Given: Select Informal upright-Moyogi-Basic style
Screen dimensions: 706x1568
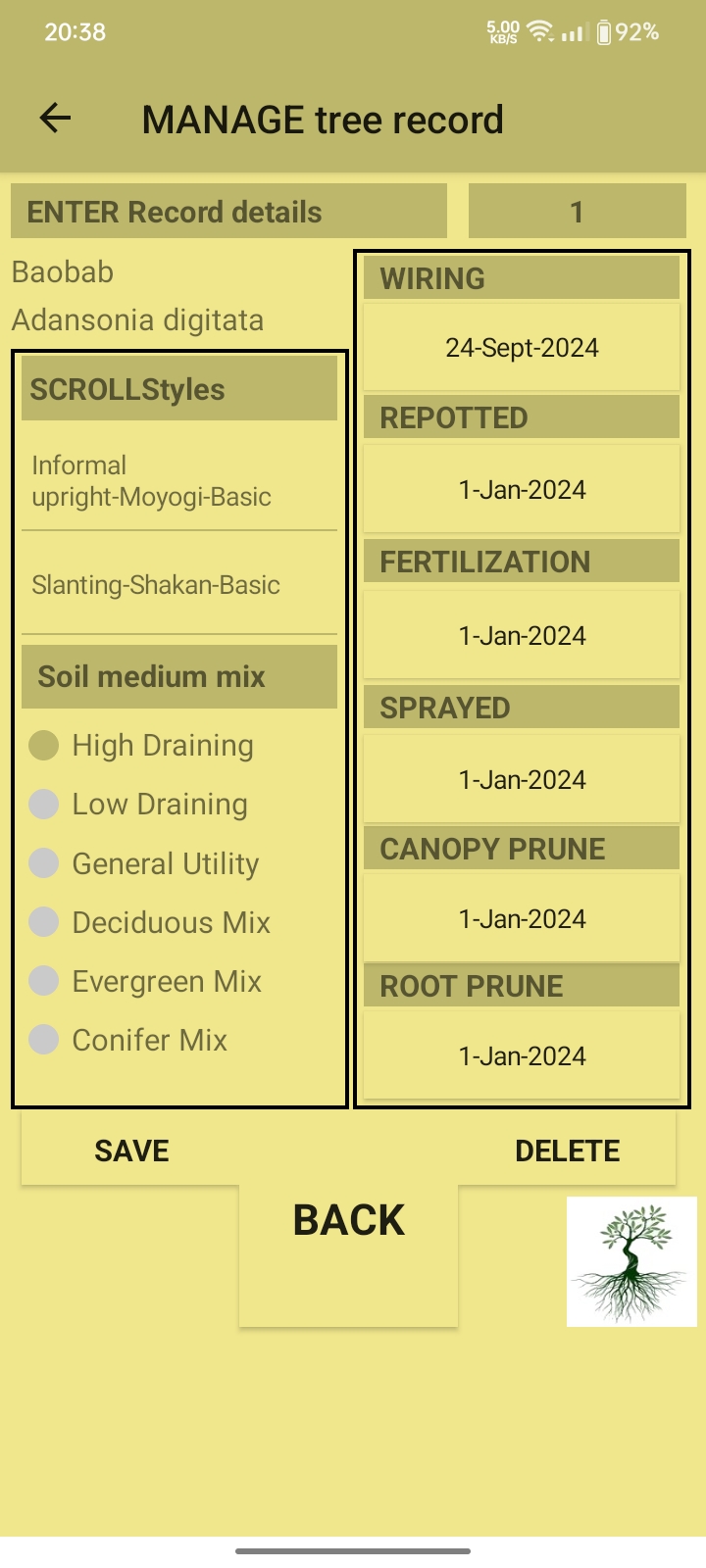Looking at the screenshot, I should [152, 481].
